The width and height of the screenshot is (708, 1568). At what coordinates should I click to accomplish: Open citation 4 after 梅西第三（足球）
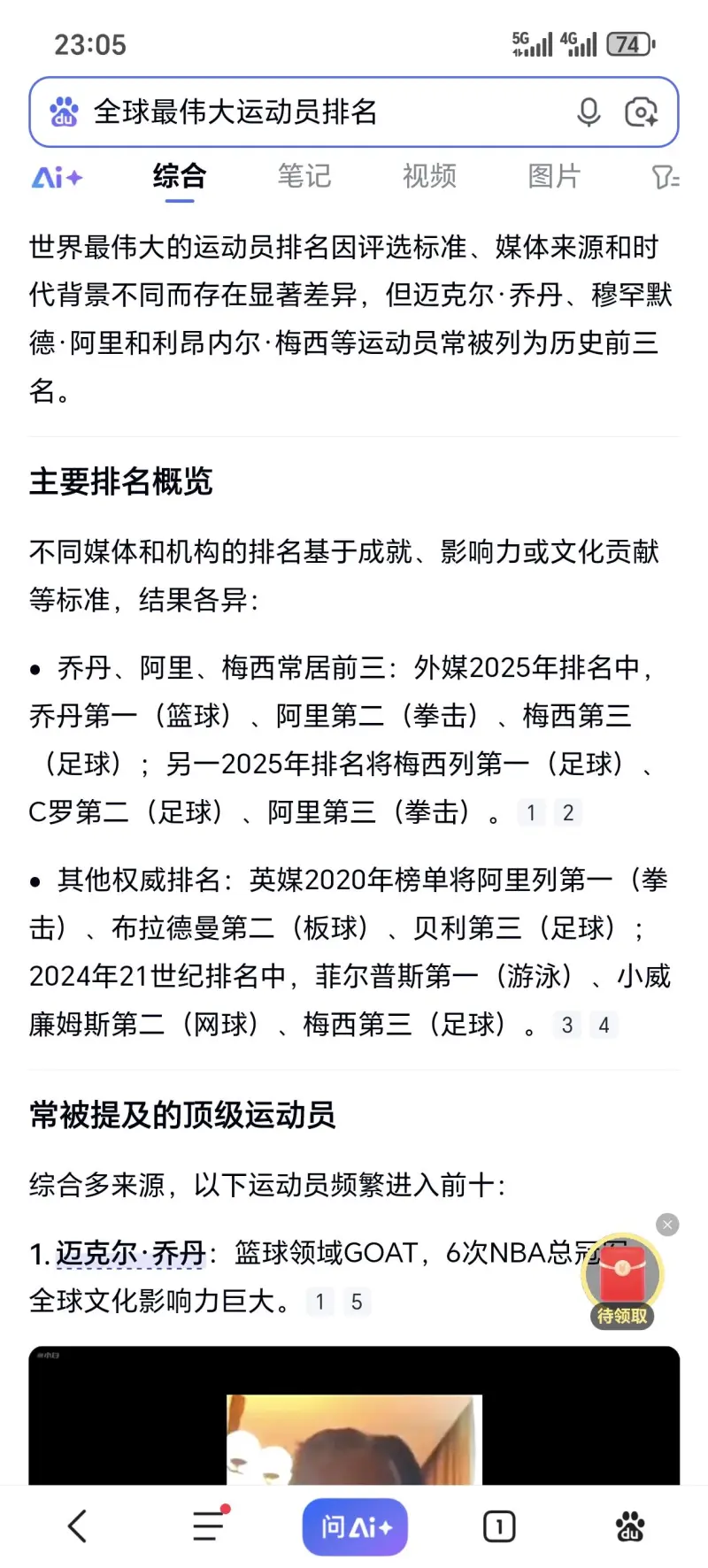(604, 1025)
